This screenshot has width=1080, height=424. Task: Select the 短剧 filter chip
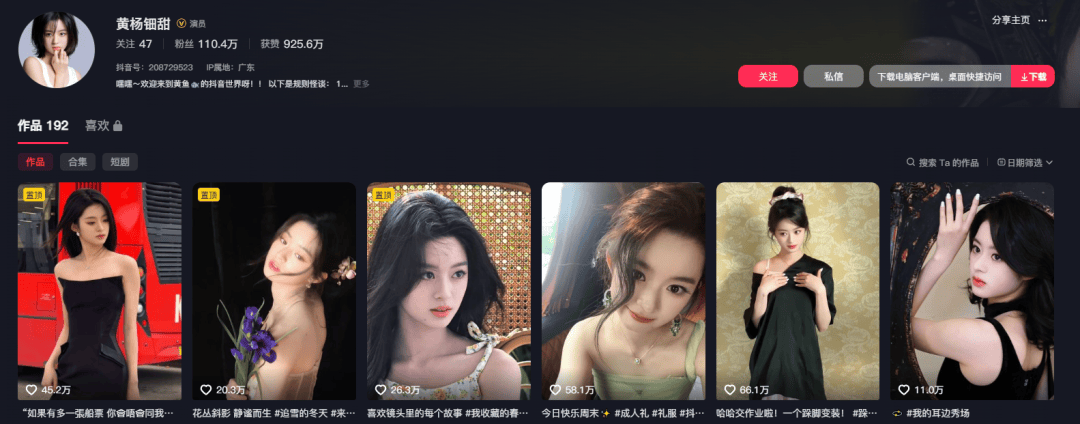coord(119,162)
